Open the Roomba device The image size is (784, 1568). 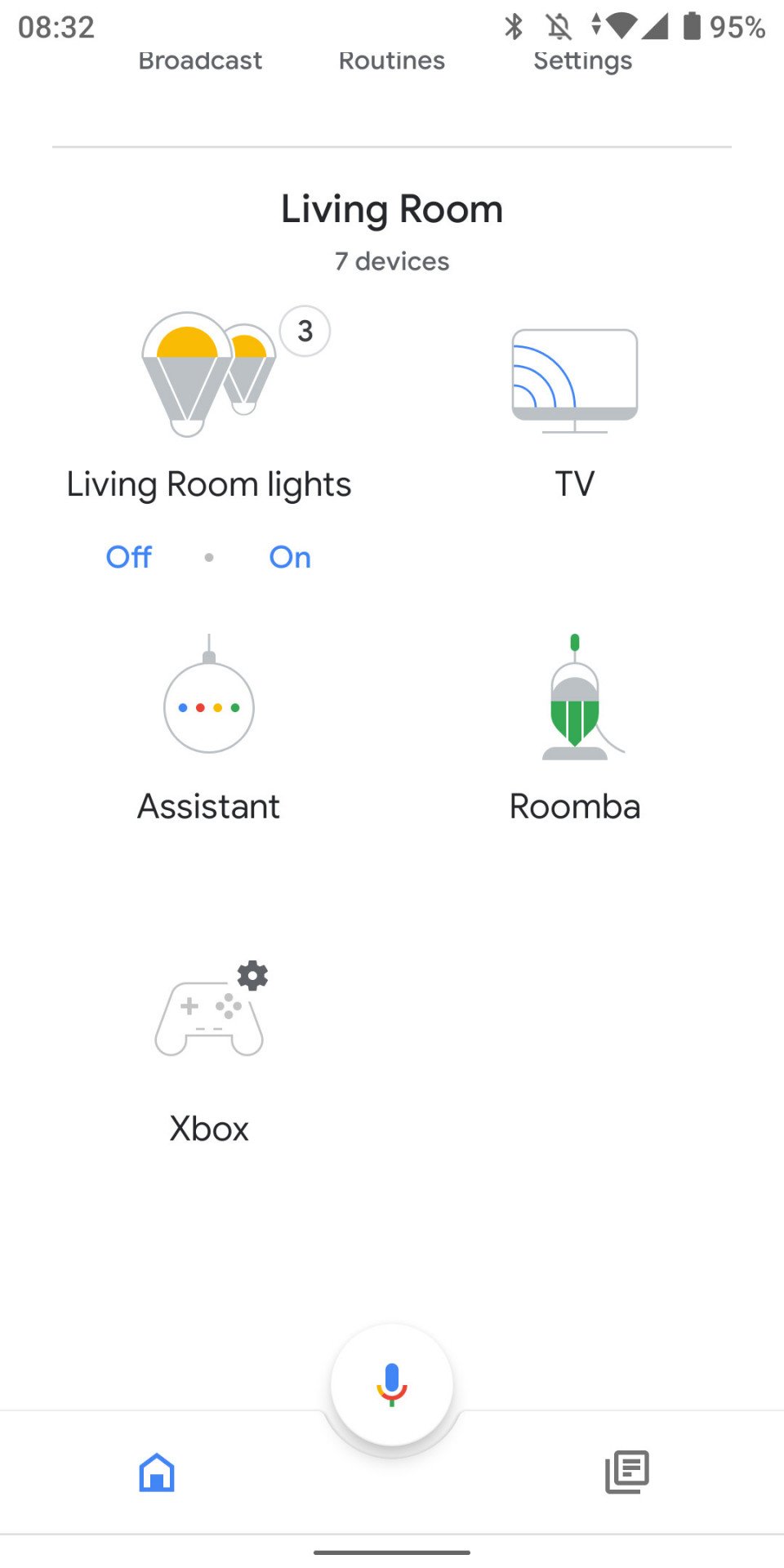[575, 728]
